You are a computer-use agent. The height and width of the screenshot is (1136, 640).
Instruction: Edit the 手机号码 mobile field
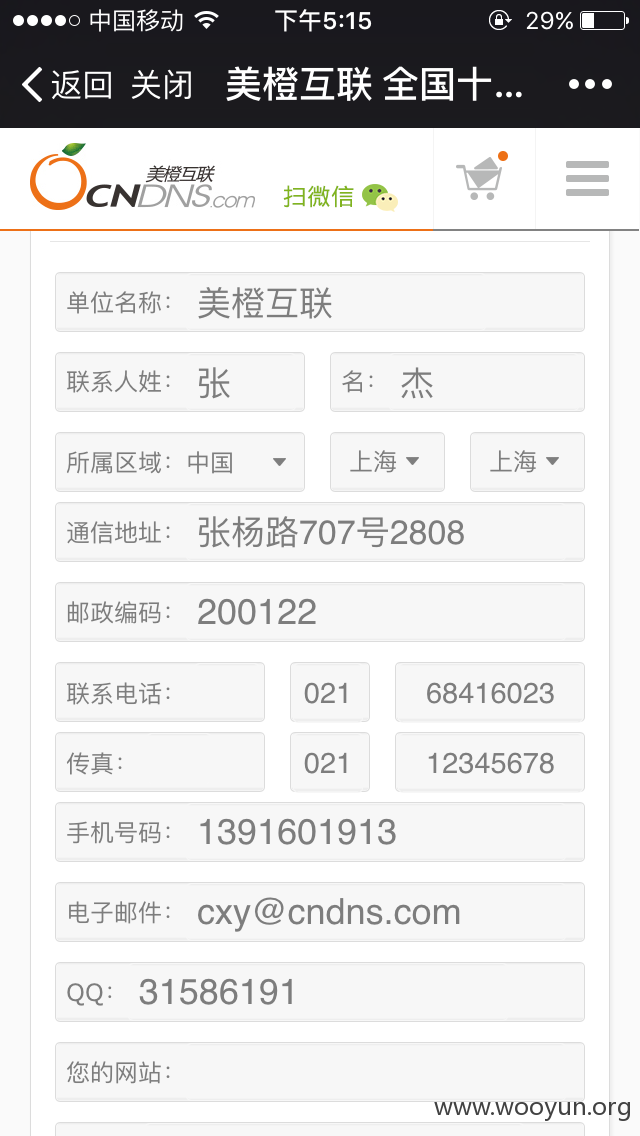pos(320,832)
